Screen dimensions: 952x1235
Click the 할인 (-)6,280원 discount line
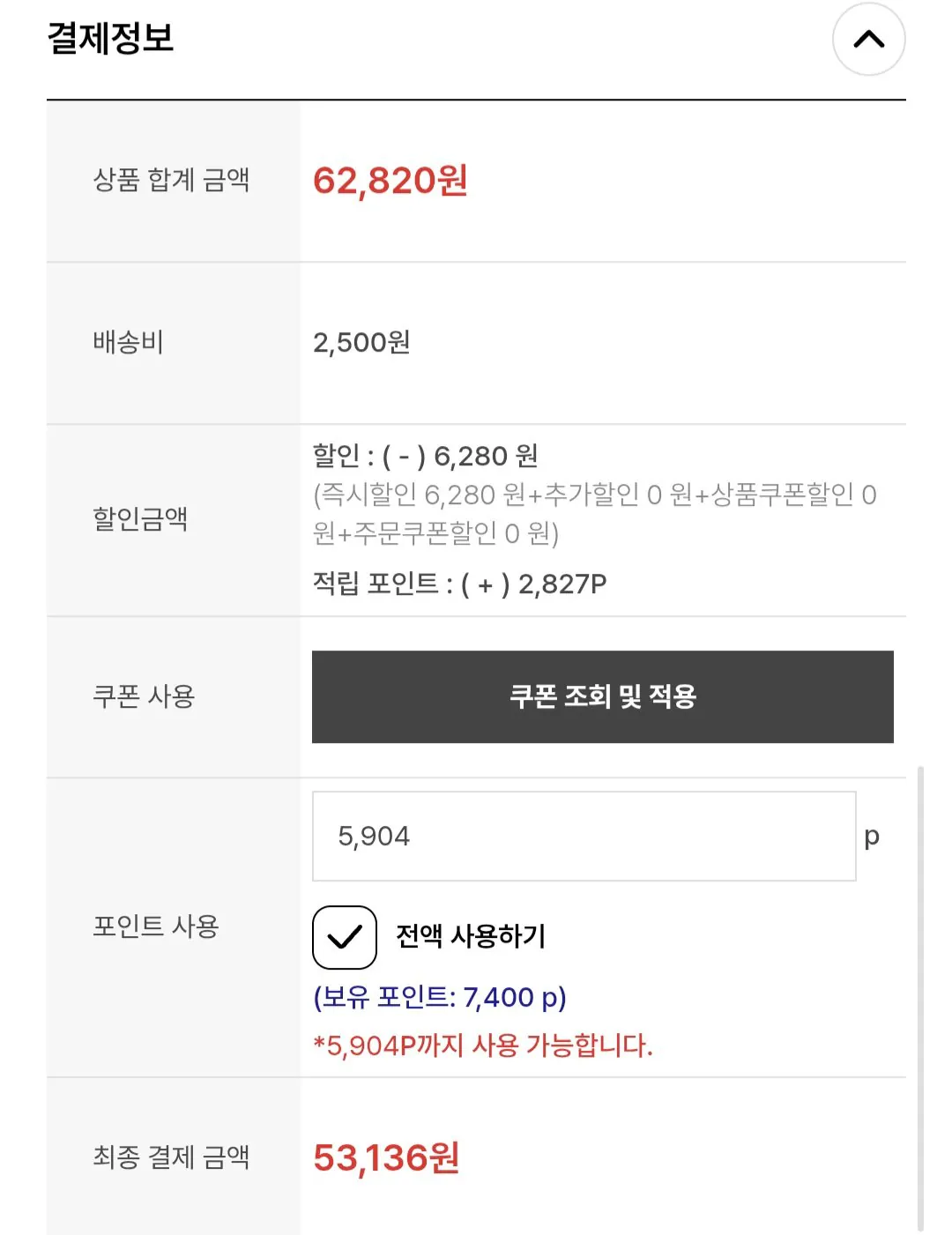coord(428,457)
